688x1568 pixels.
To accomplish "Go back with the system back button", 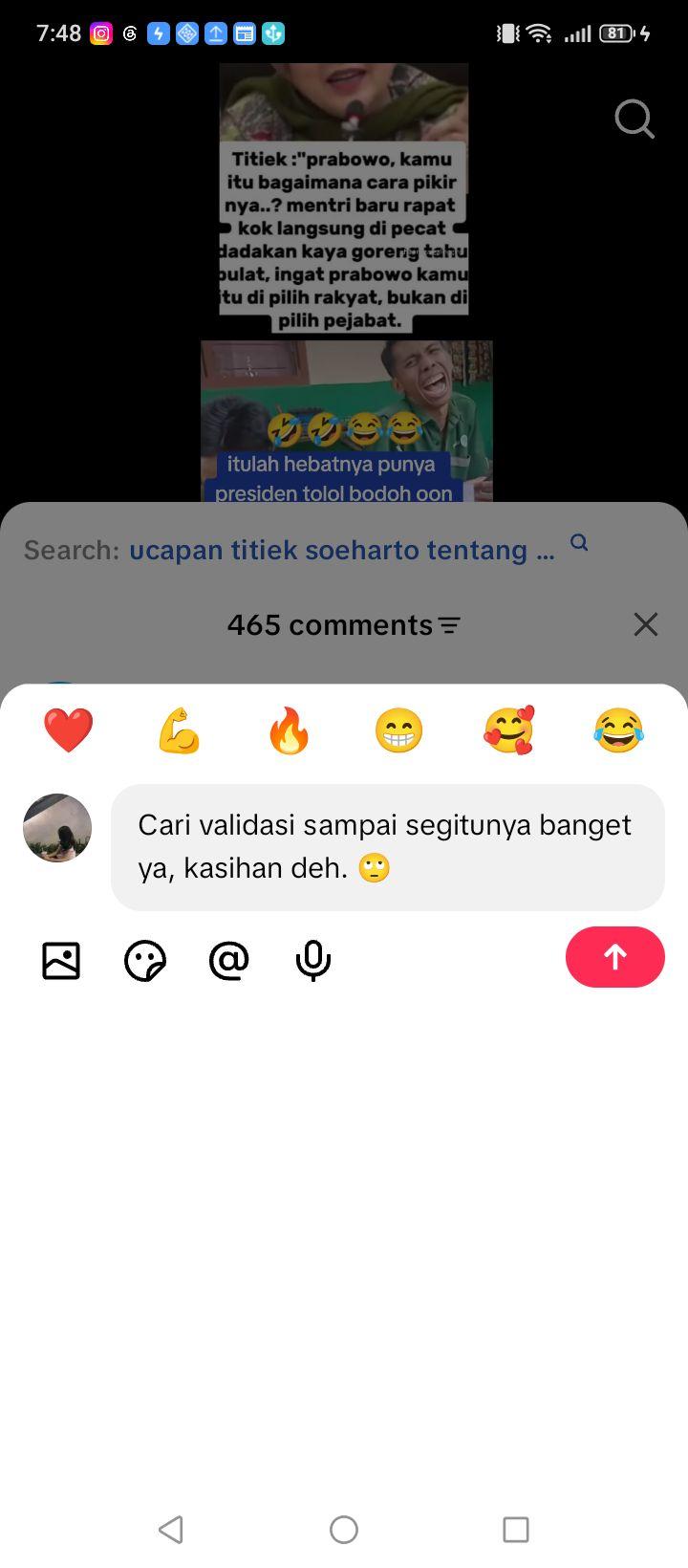I will (x=171, y=1530).
